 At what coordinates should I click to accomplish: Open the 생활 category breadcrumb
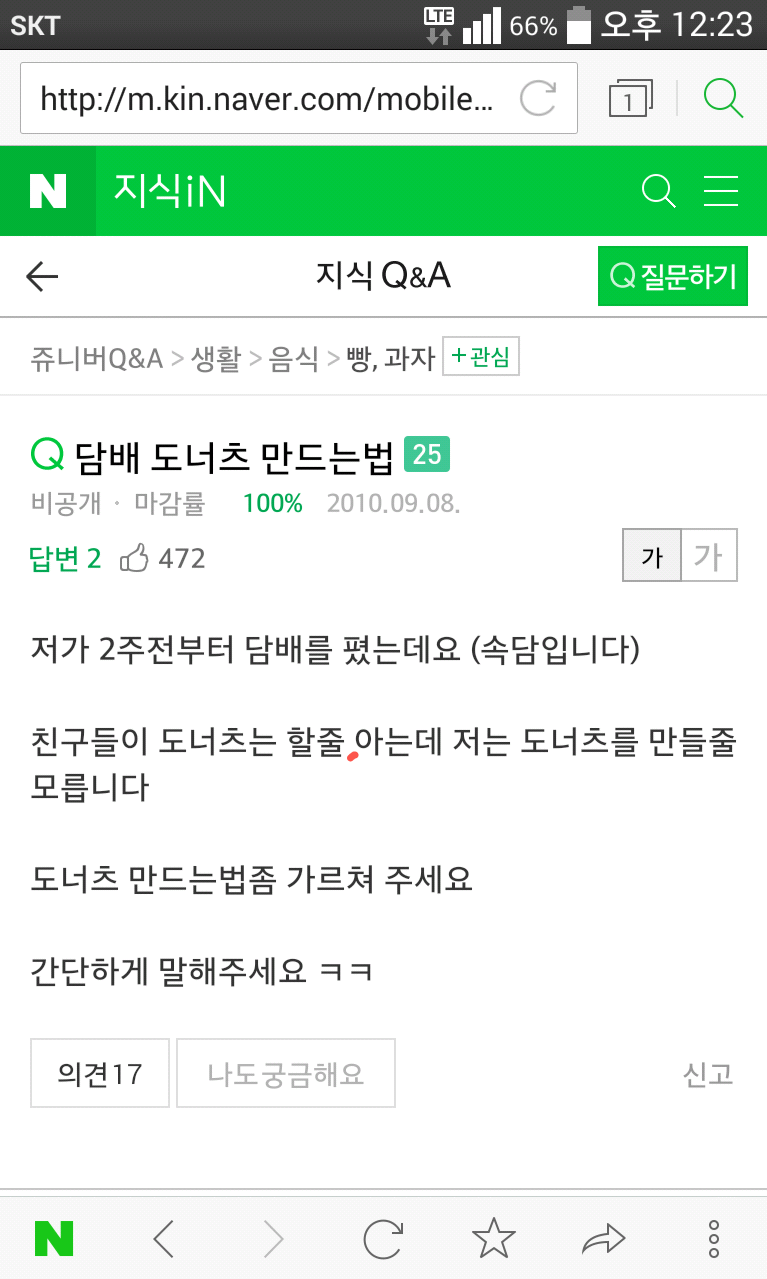click(x=216, y=358)
